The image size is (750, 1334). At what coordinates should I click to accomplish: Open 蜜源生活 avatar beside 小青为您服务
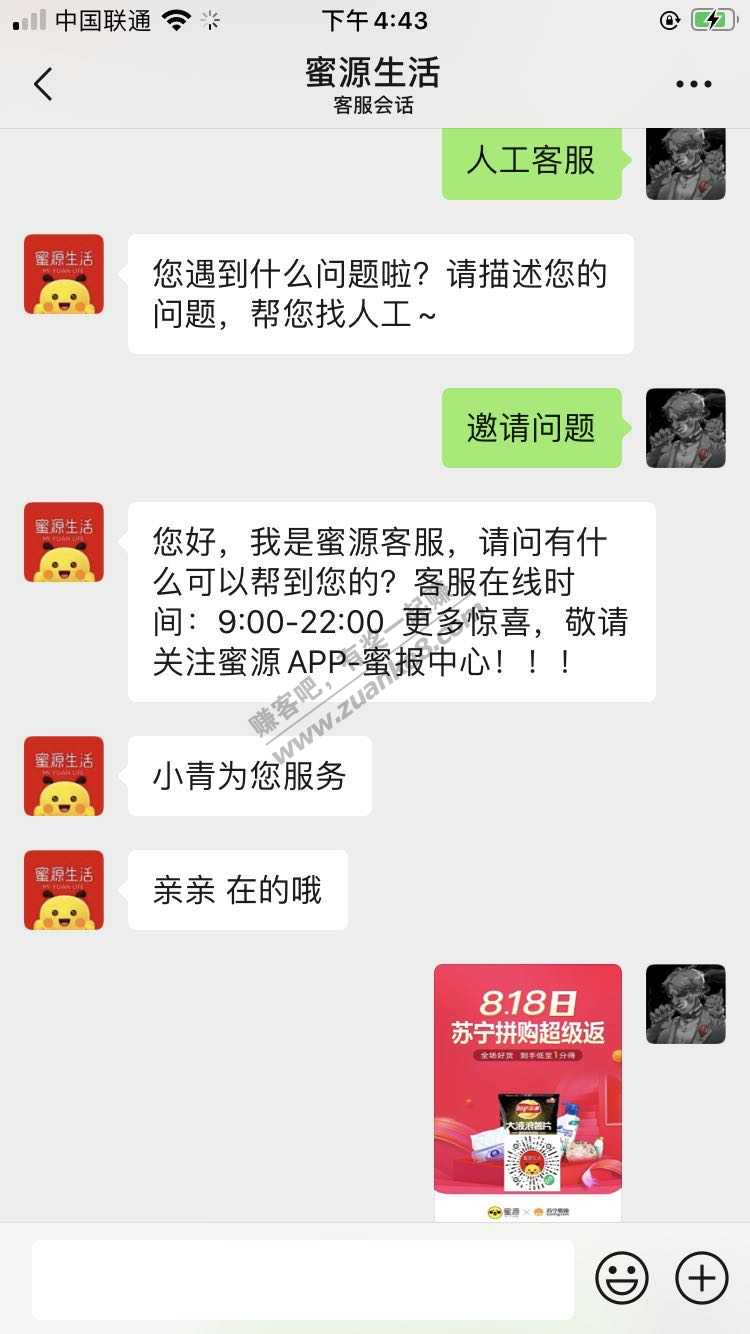click(64, 776)
